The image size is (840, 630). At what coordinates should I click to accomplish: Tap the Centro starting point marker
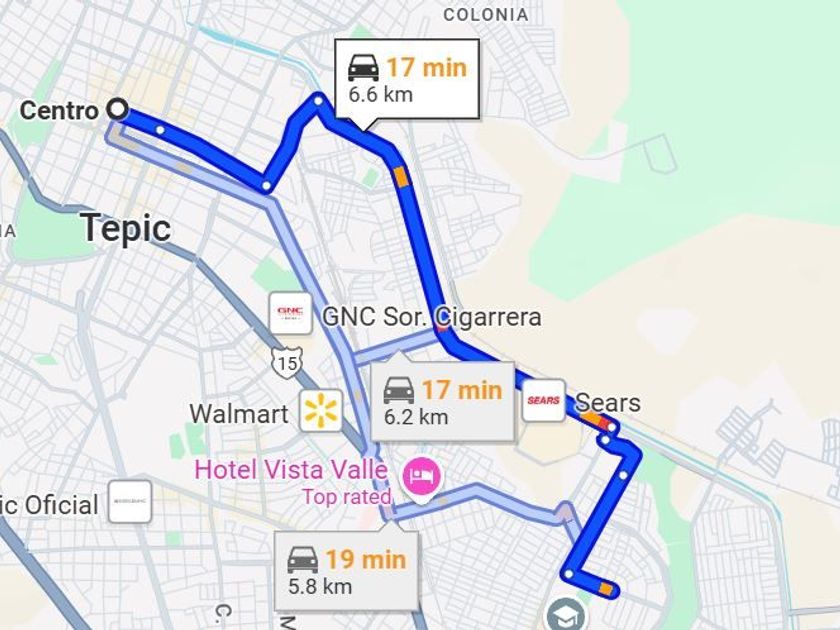[x=118, y=110]
